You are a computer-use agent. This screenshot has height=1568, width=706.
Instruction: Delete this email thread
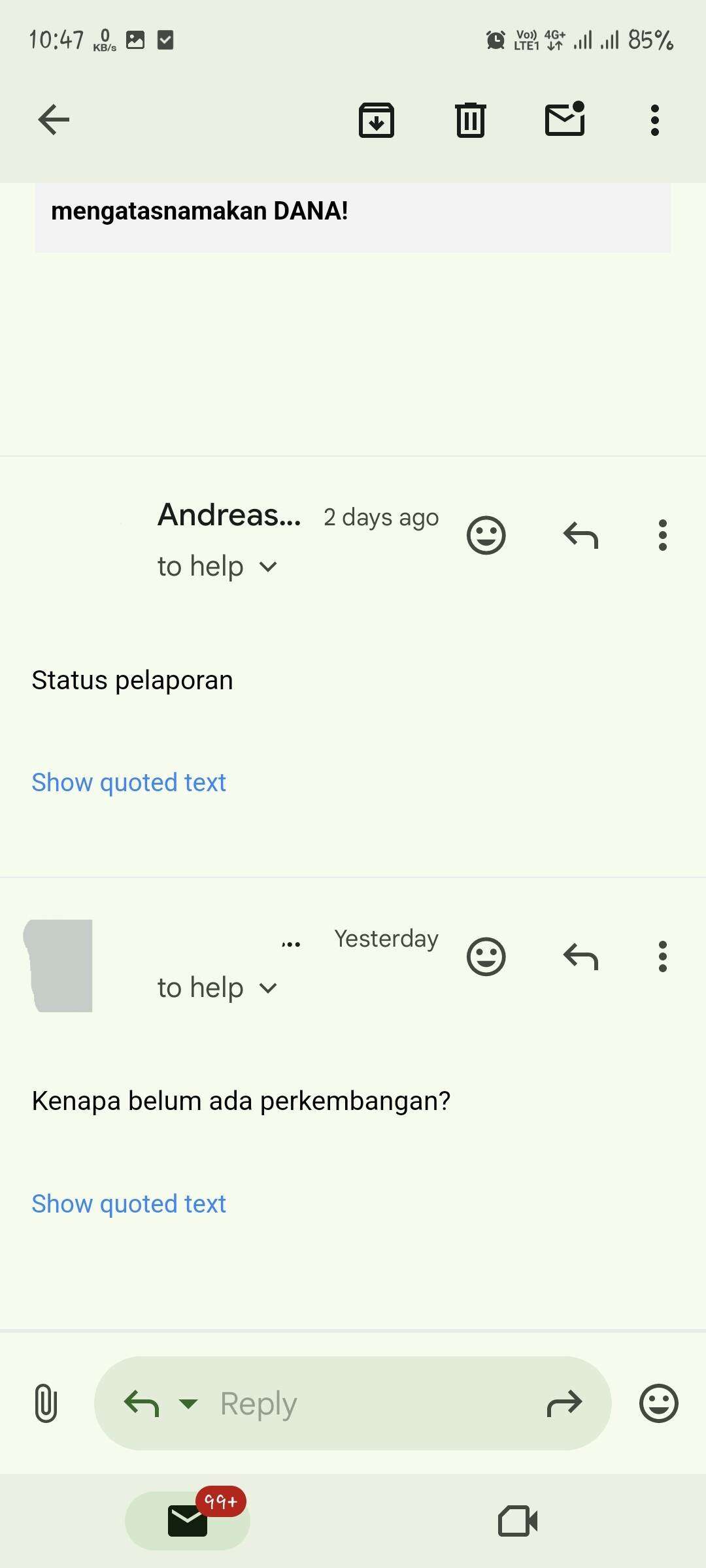(x=470, y=120)
